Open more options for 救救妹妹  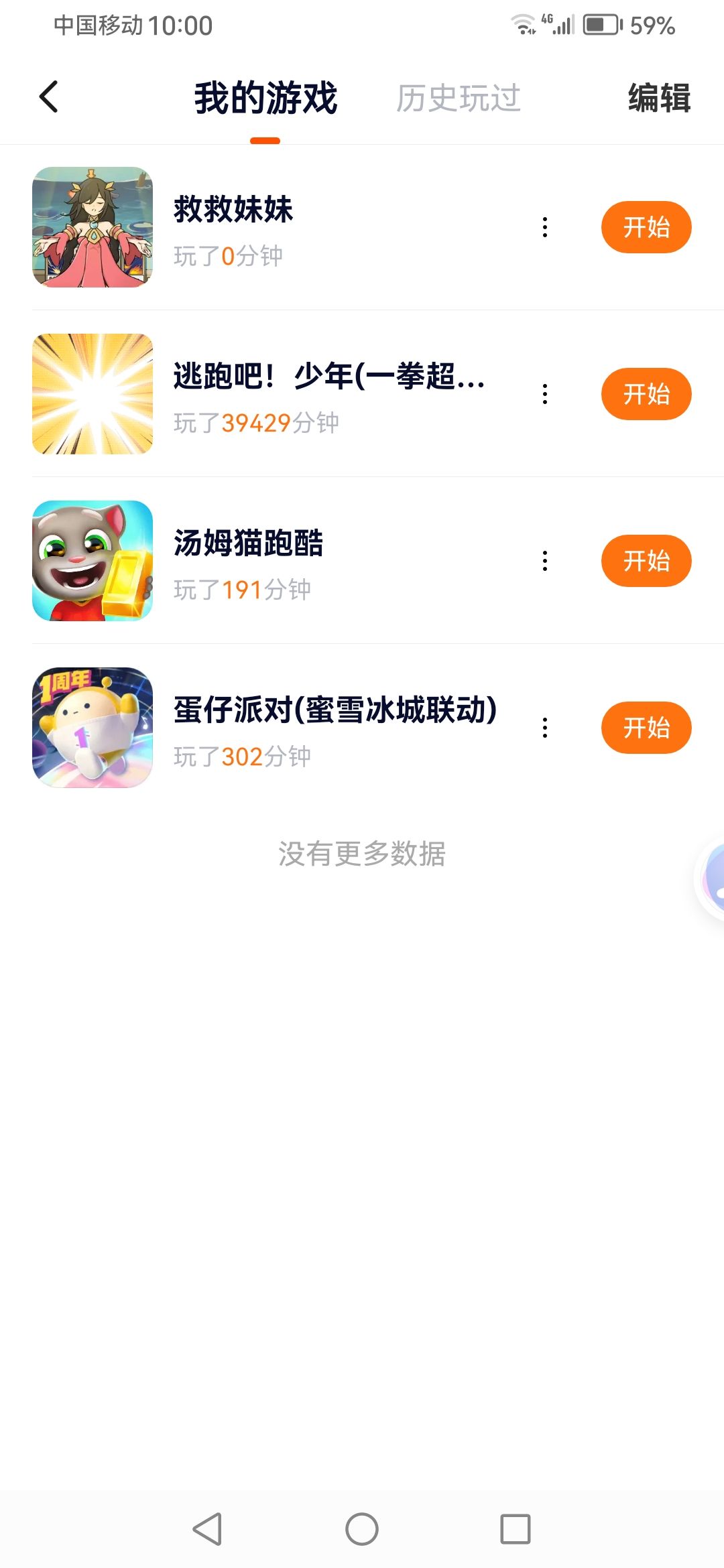[545, 227]
